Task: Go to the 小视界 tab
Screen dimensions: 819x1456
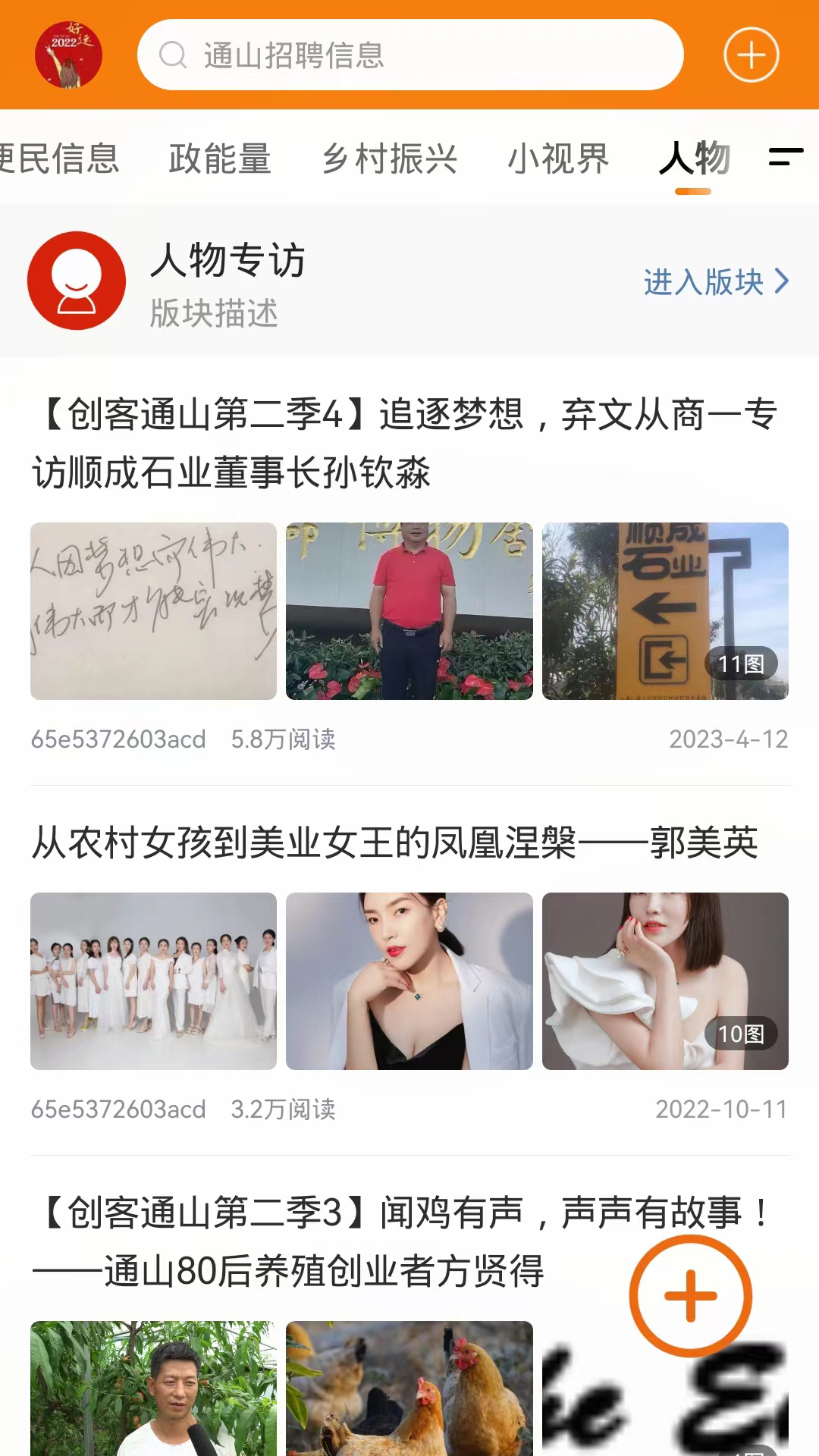Action: pos(558,158)
